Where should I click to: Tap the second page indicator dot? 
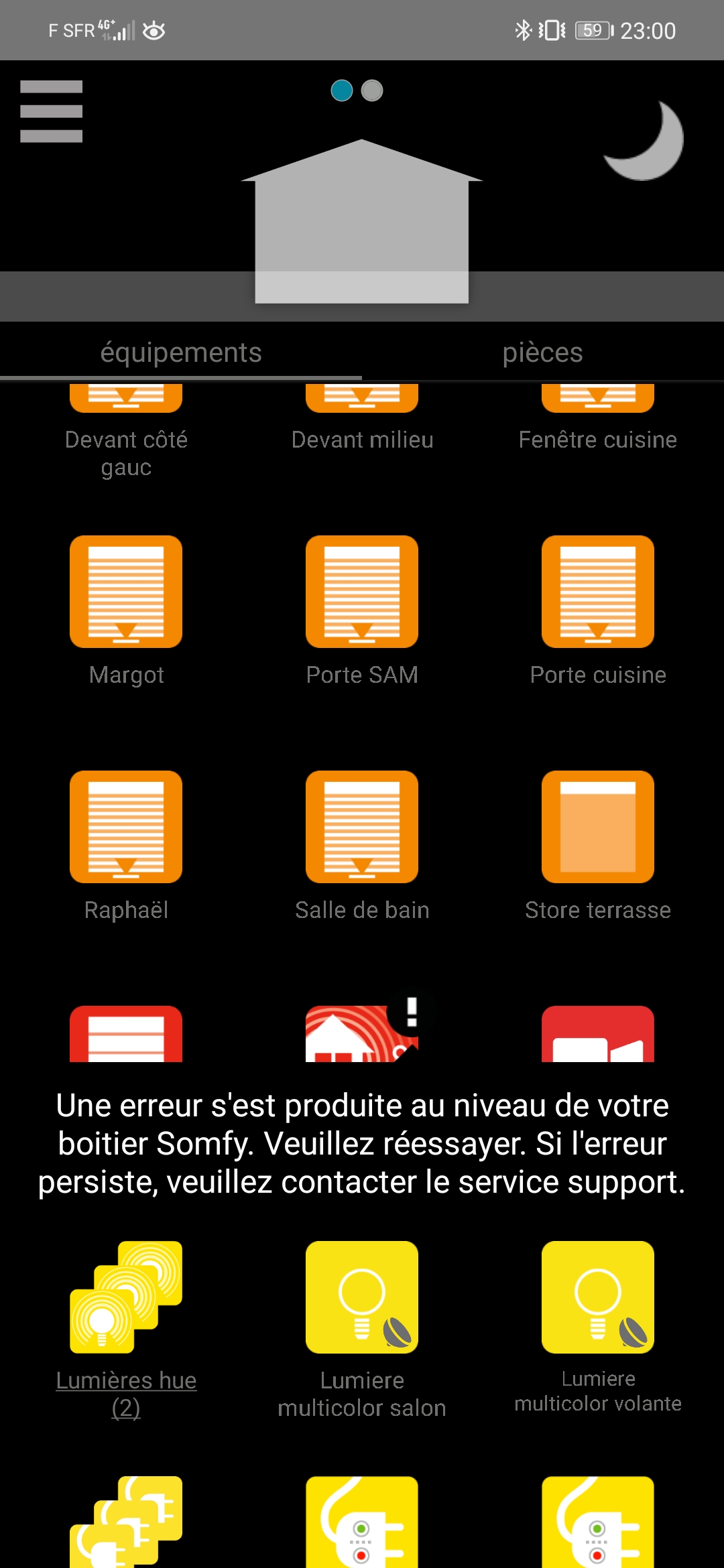tap(372, 90)
